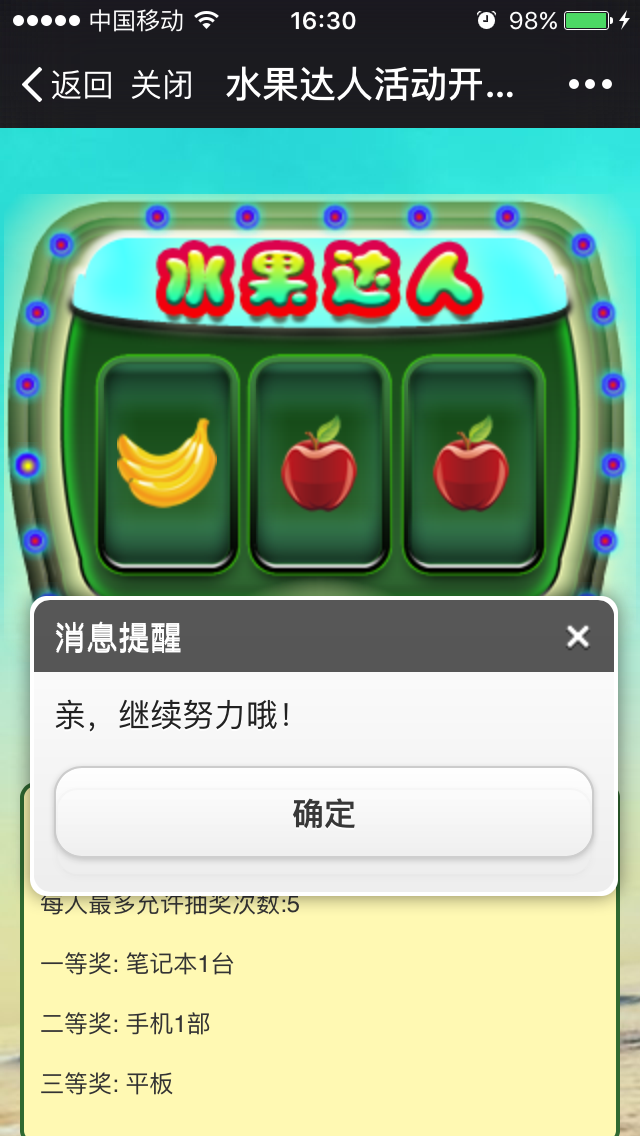Go back with the 返回 button
640x1136 pixels.
point(66,85)
